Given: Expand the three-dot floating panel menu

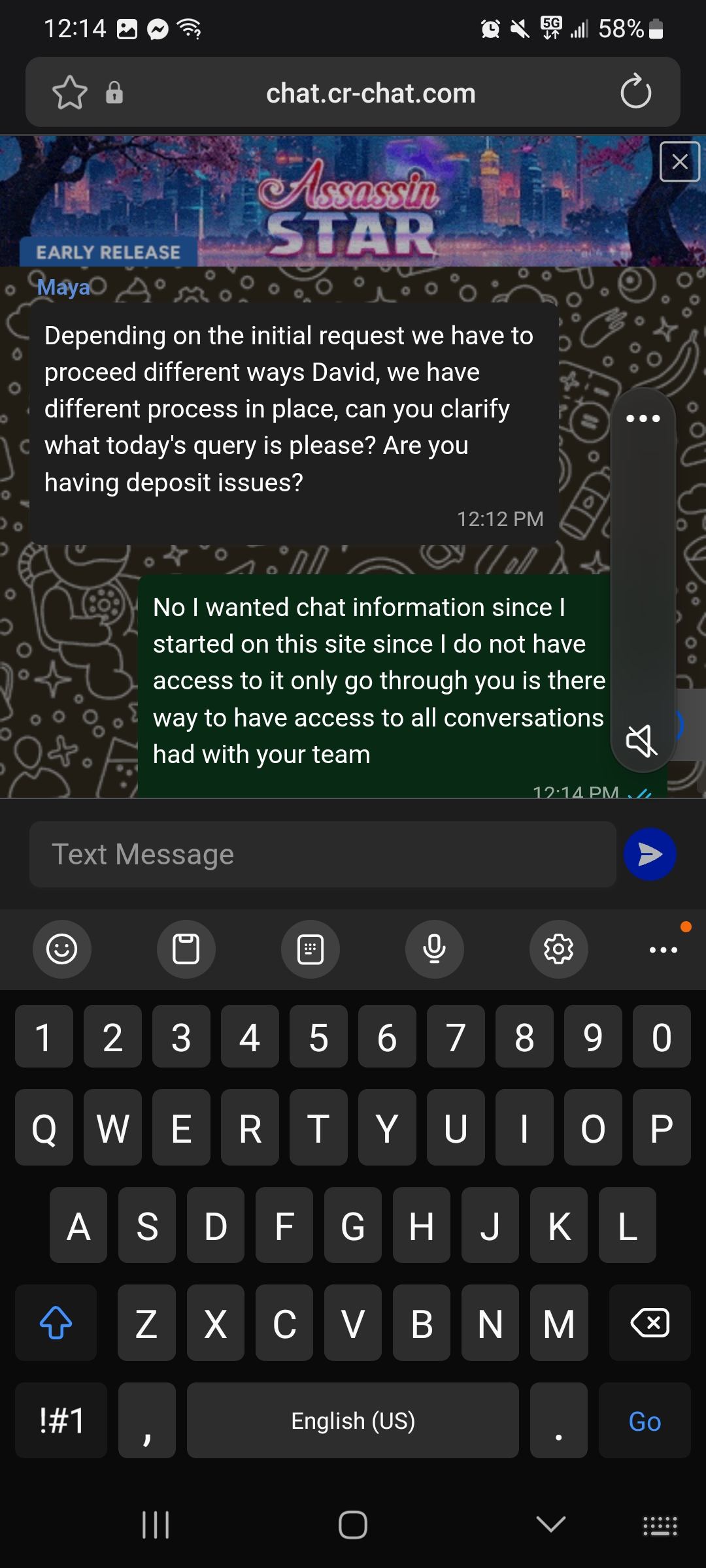Looking at the screenshot, I should [643, 418].
